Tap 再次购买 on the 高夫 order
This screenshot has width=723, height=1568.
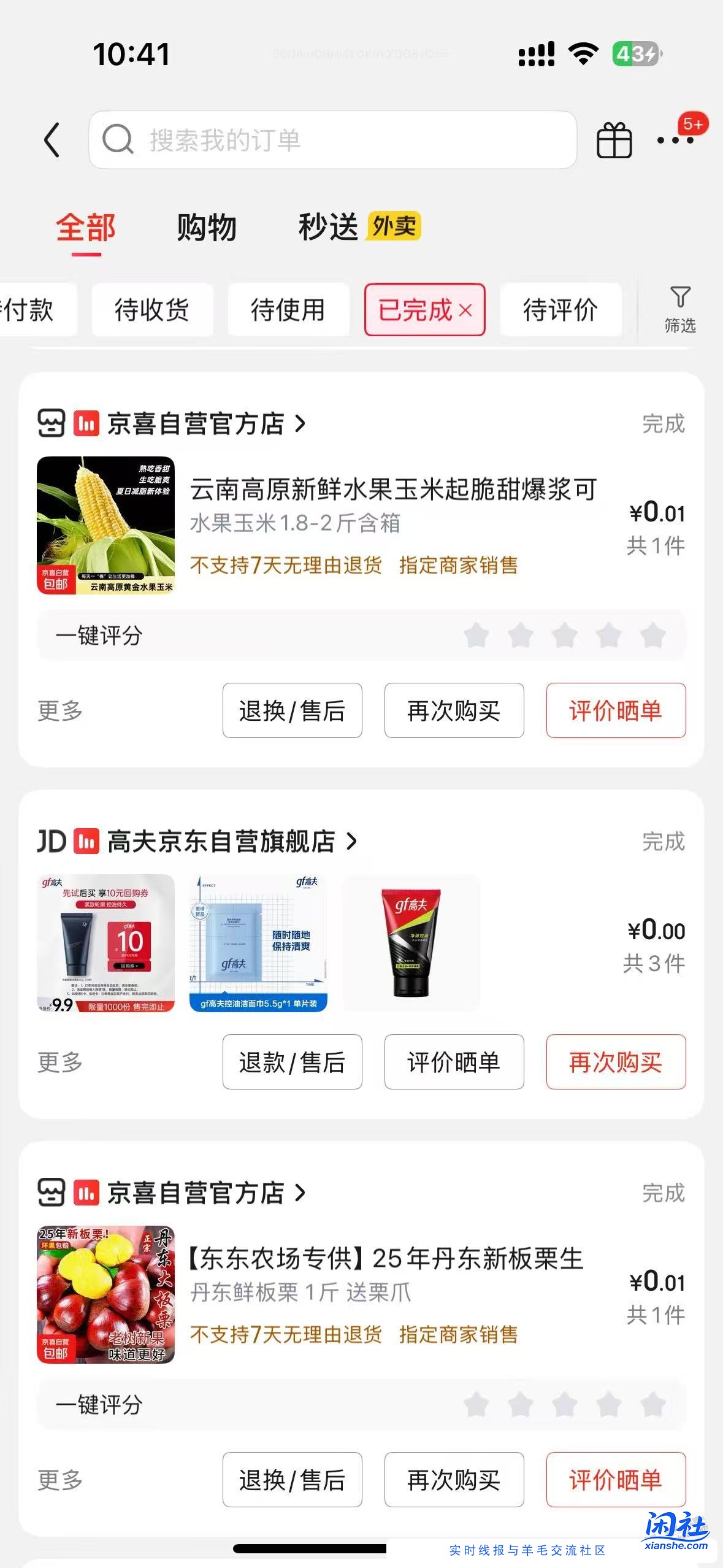[x=616, y=1062]
